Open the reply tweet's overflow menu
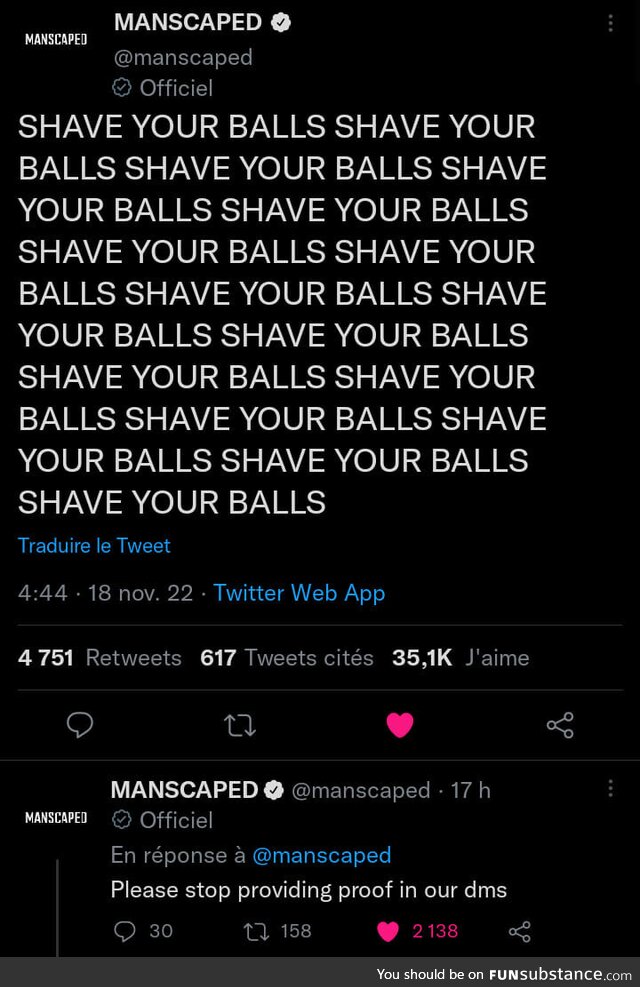The height and width of the screenshot is (987, 640). pos(610,789)
